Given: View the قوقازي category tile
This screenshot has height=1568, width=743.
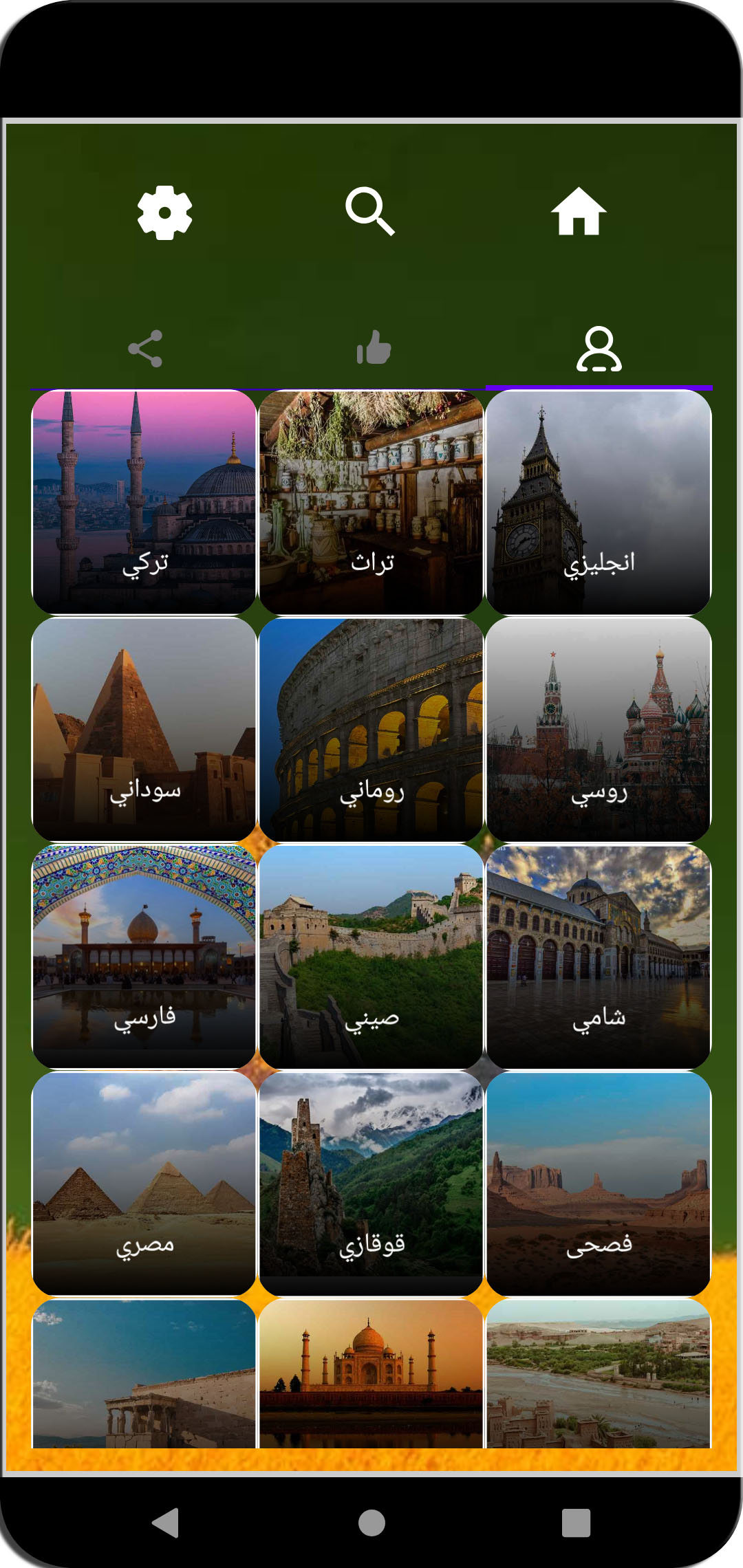Looking at the screenshot, I should coord(371,1183).
